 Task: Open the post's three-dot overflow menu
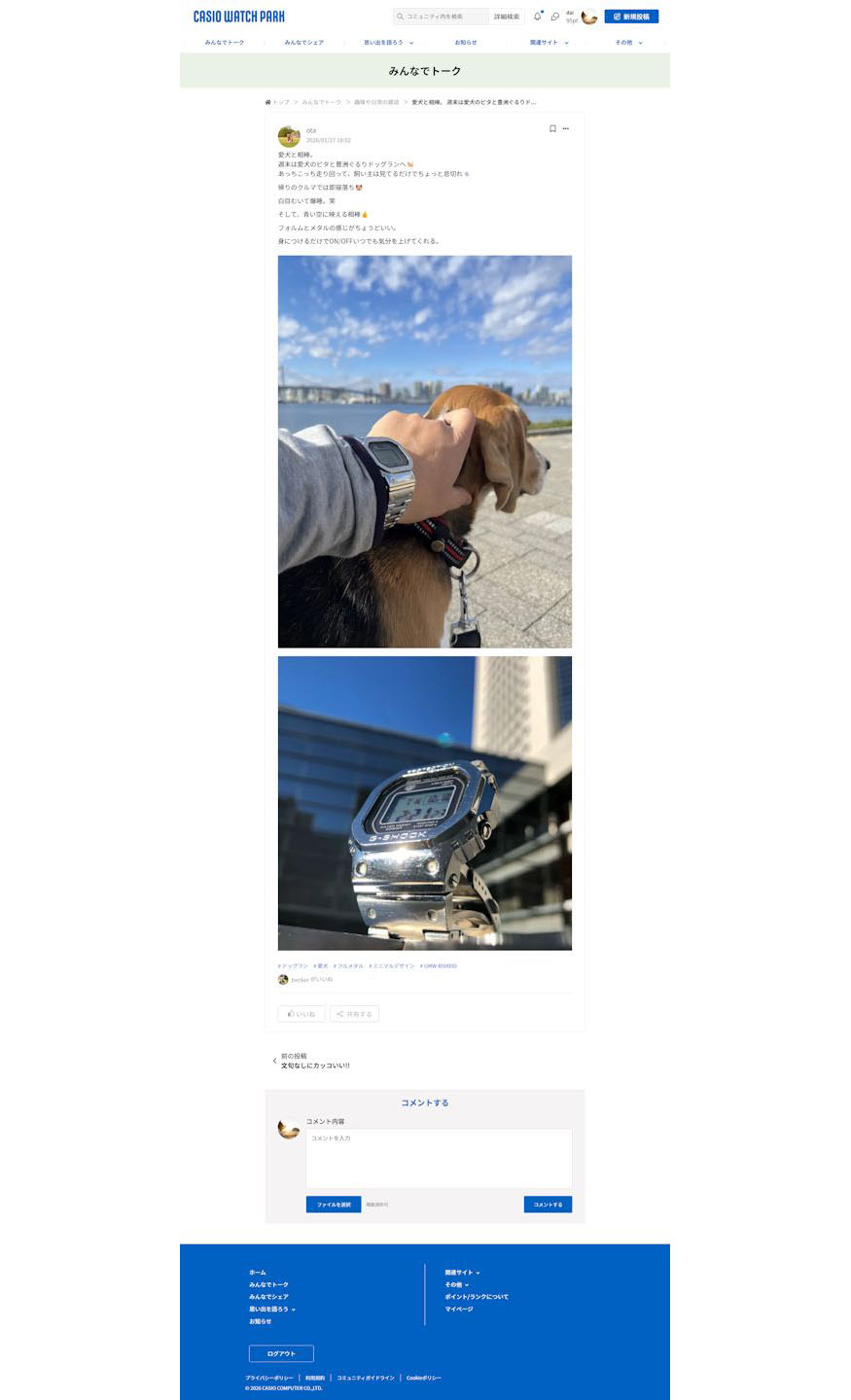click(565, 128)
